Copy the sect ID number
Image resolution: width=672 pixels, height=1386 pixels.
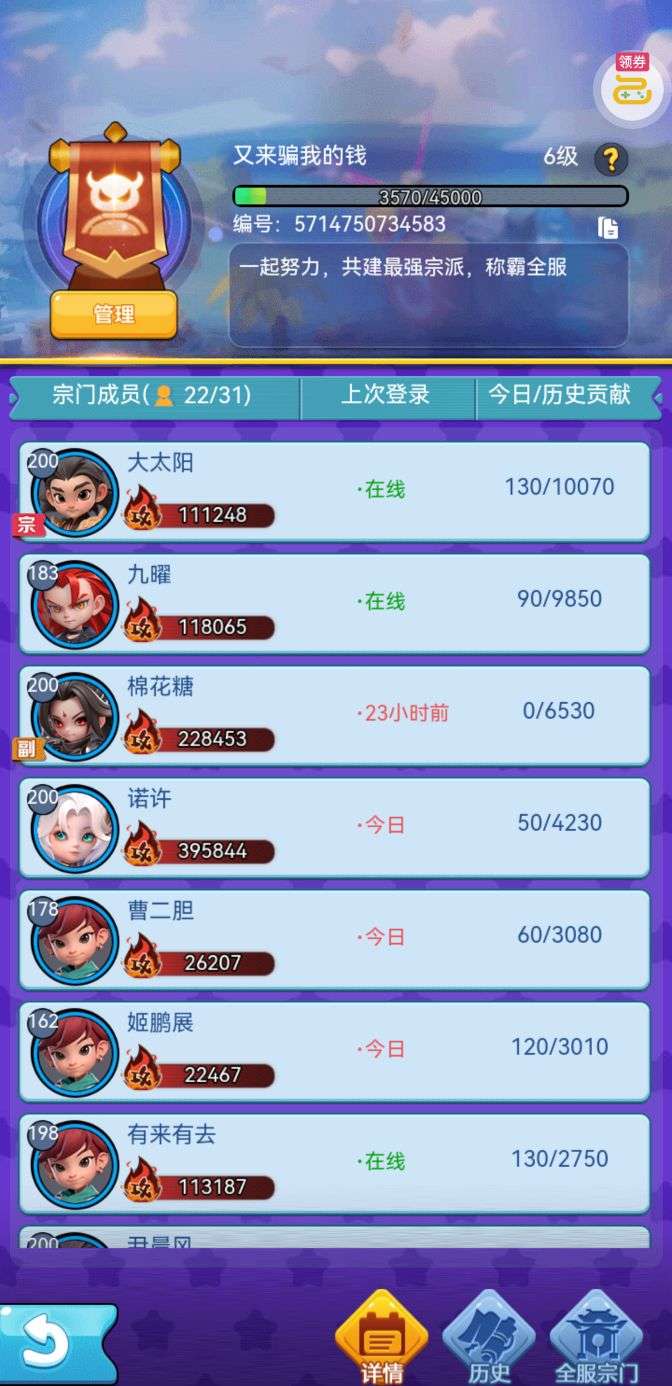pos(608,227)
